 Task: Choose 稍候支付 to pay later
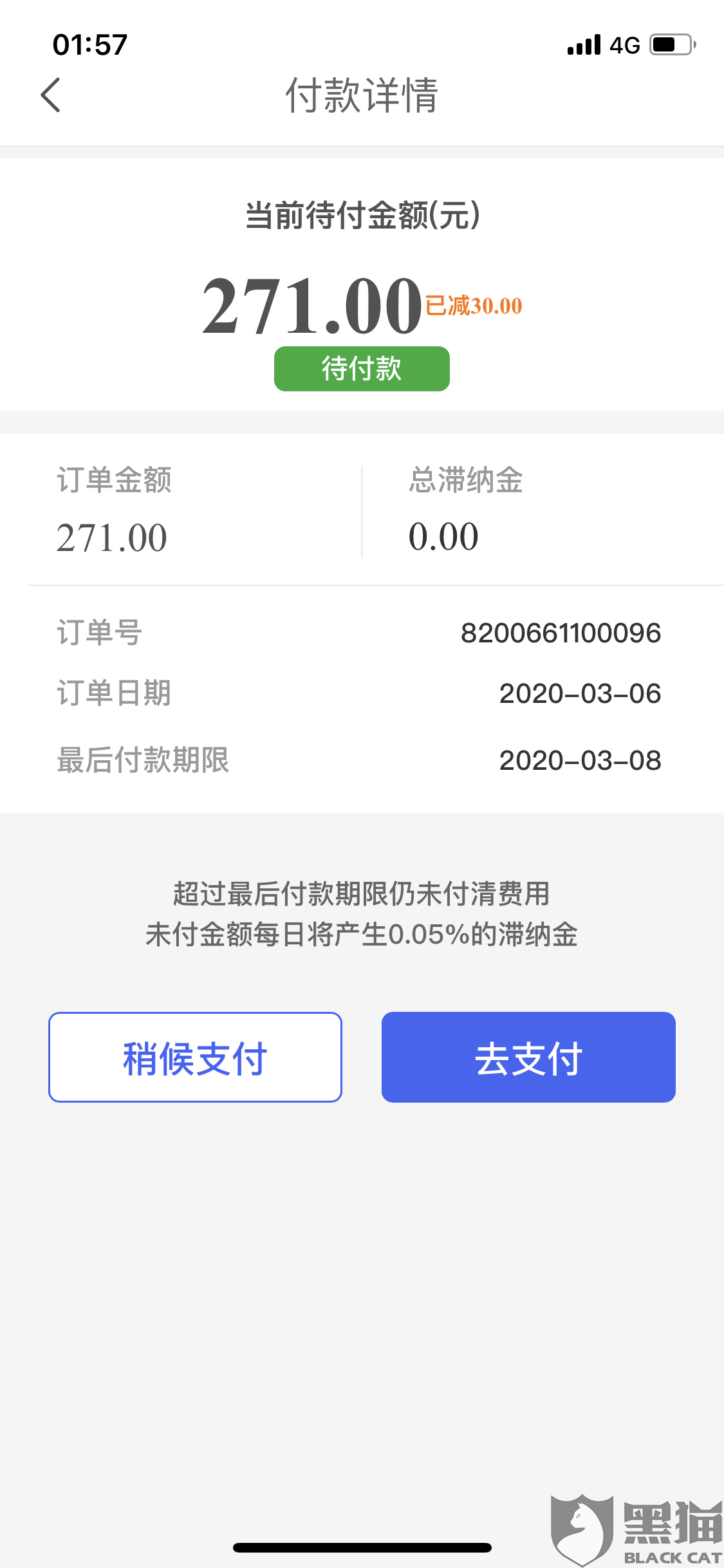pyautogui.click(x=195, y=1057)
